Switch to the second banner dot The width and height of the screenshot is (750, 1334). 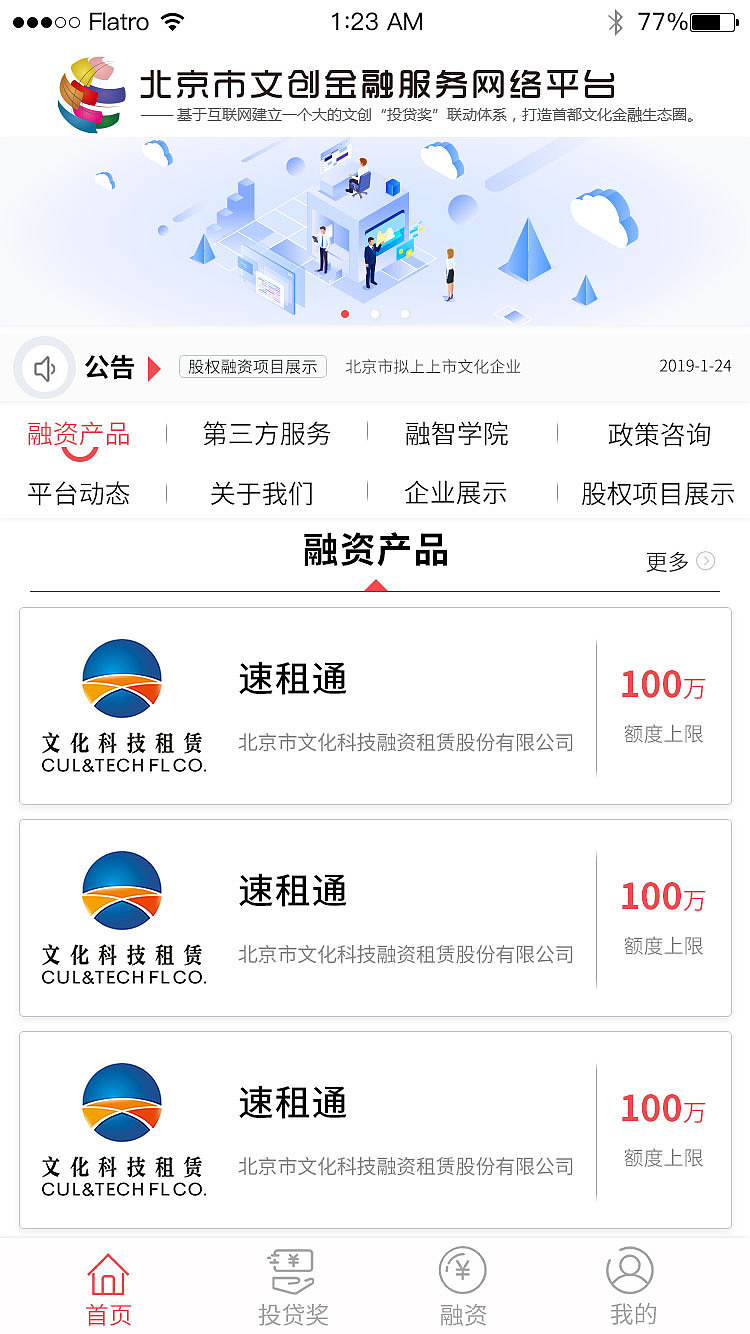(x=375, y=313)
